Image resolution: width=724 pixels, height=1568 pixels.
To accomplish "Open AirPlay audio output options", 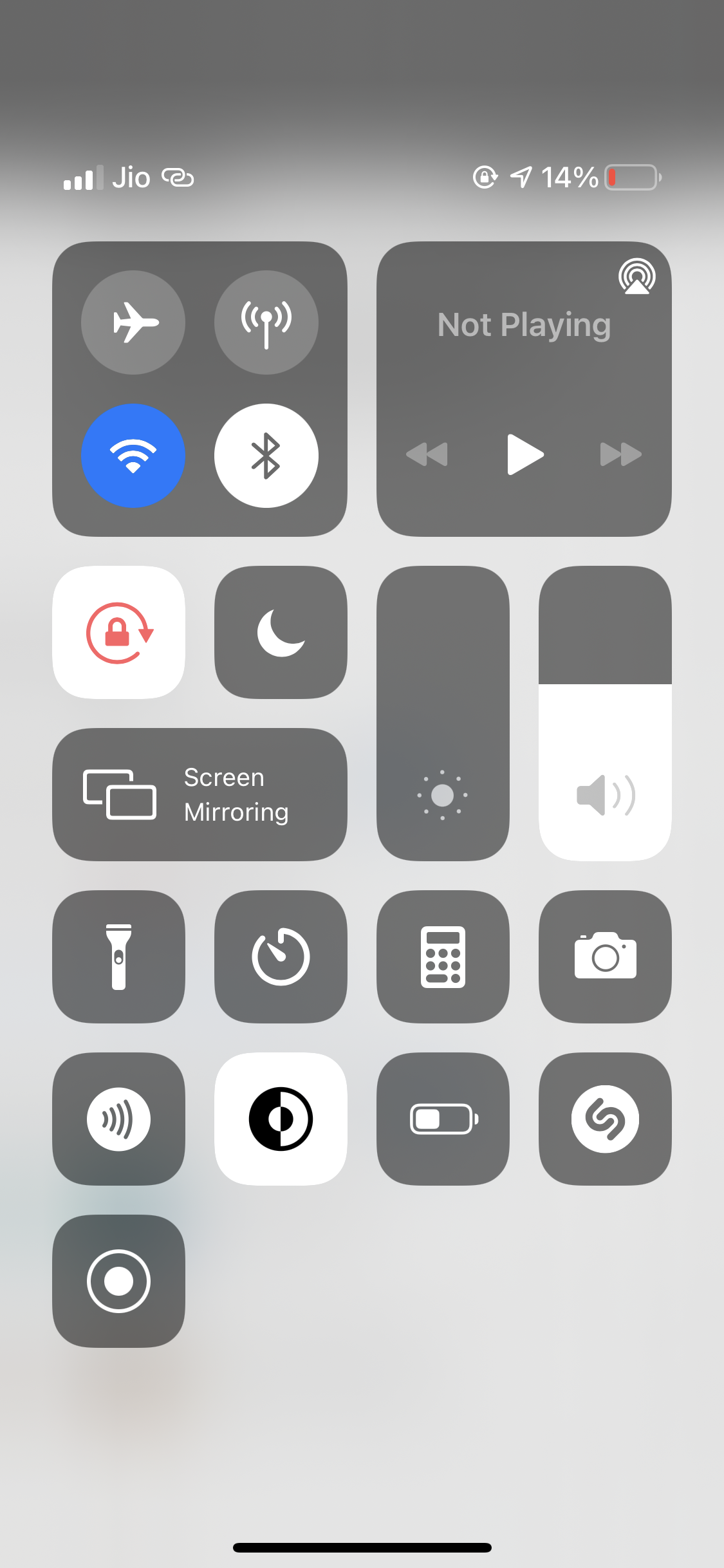I will coord(636,277).
